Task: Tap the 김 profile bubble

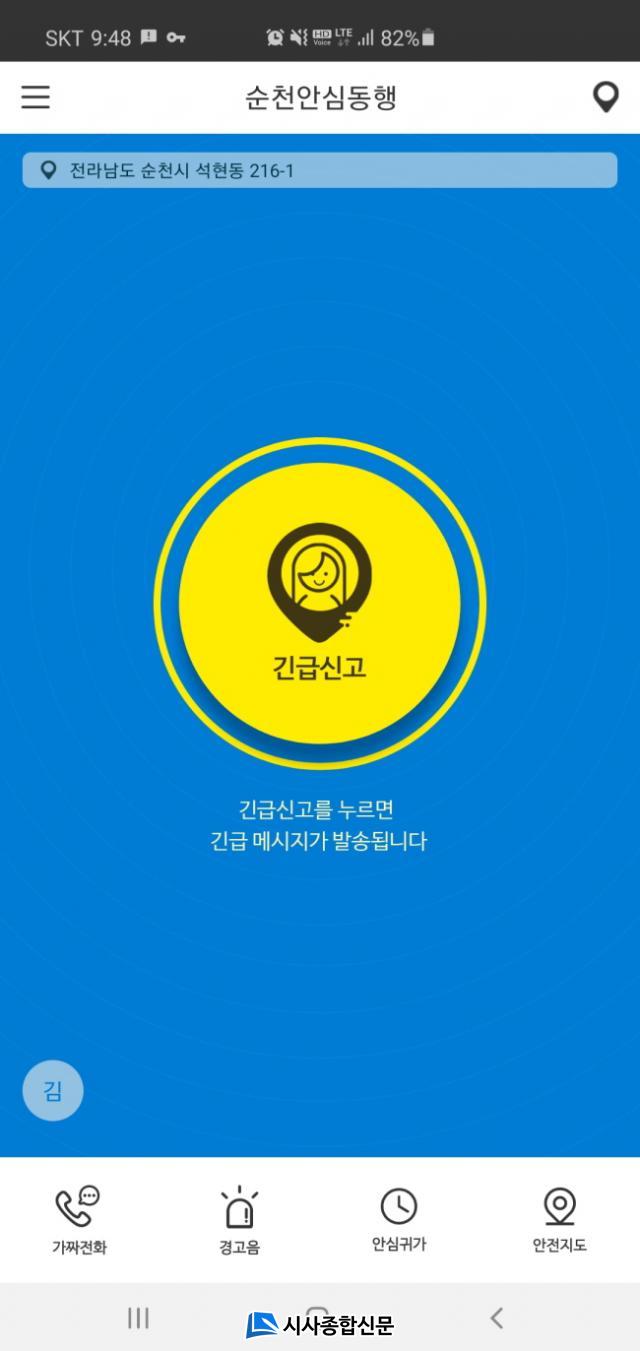Action: pos(53,1091)
